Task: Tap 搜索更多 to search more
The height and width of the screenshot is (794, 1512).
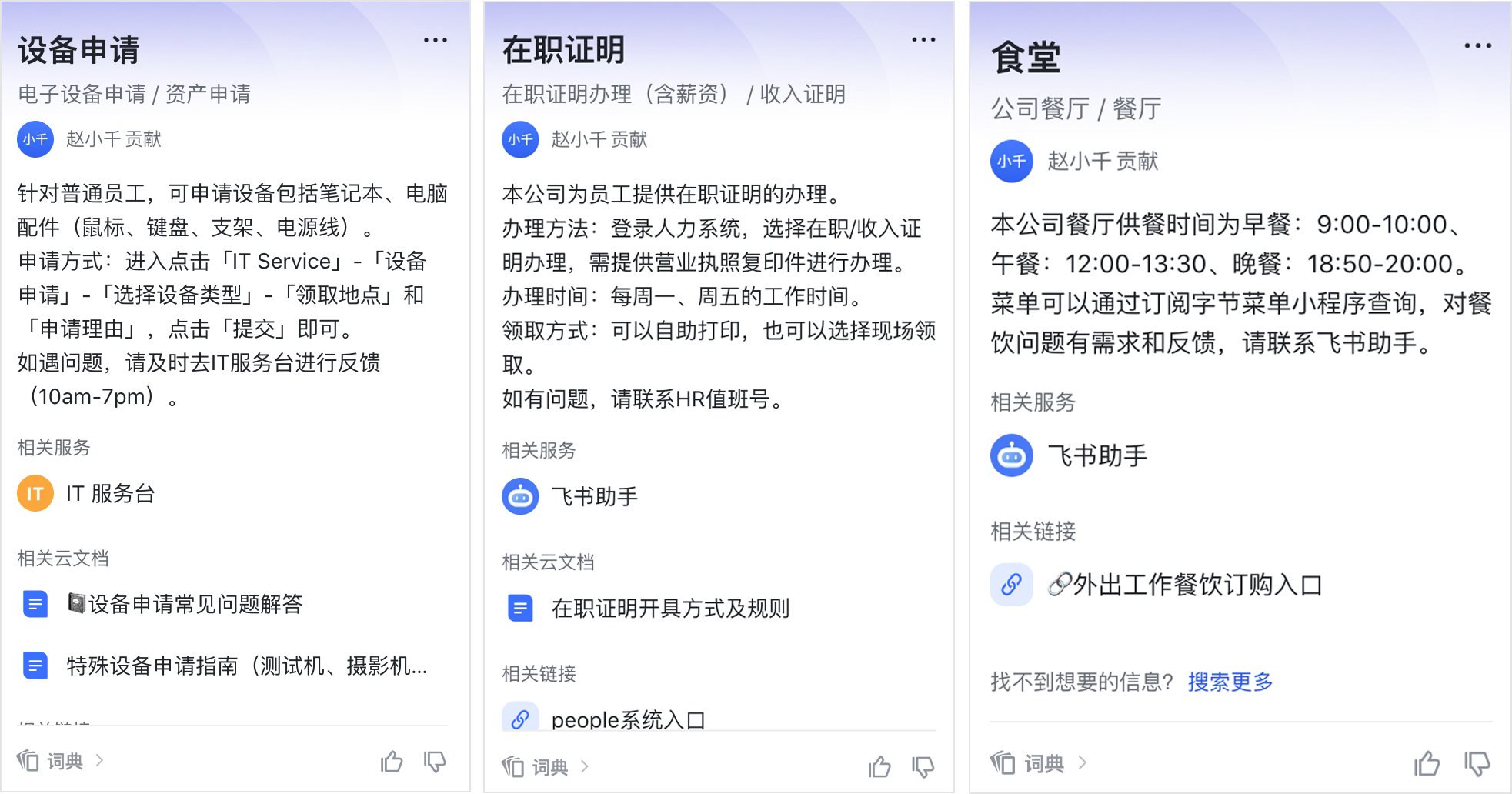Action: pos(1230,682)
